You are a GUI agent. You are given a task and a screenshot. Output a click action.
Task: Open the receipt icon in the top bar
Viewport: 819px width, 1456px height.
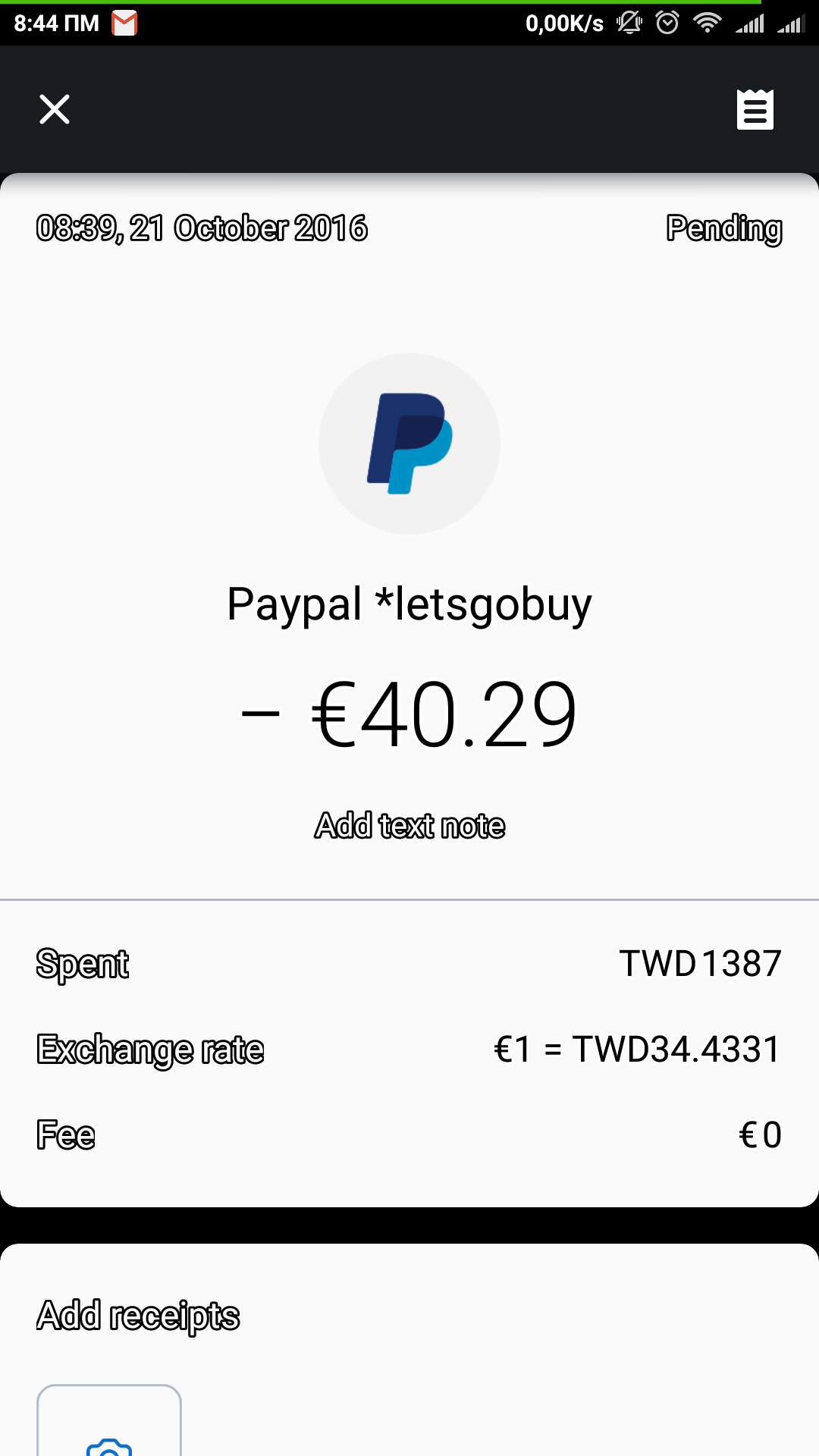(755, 110)
